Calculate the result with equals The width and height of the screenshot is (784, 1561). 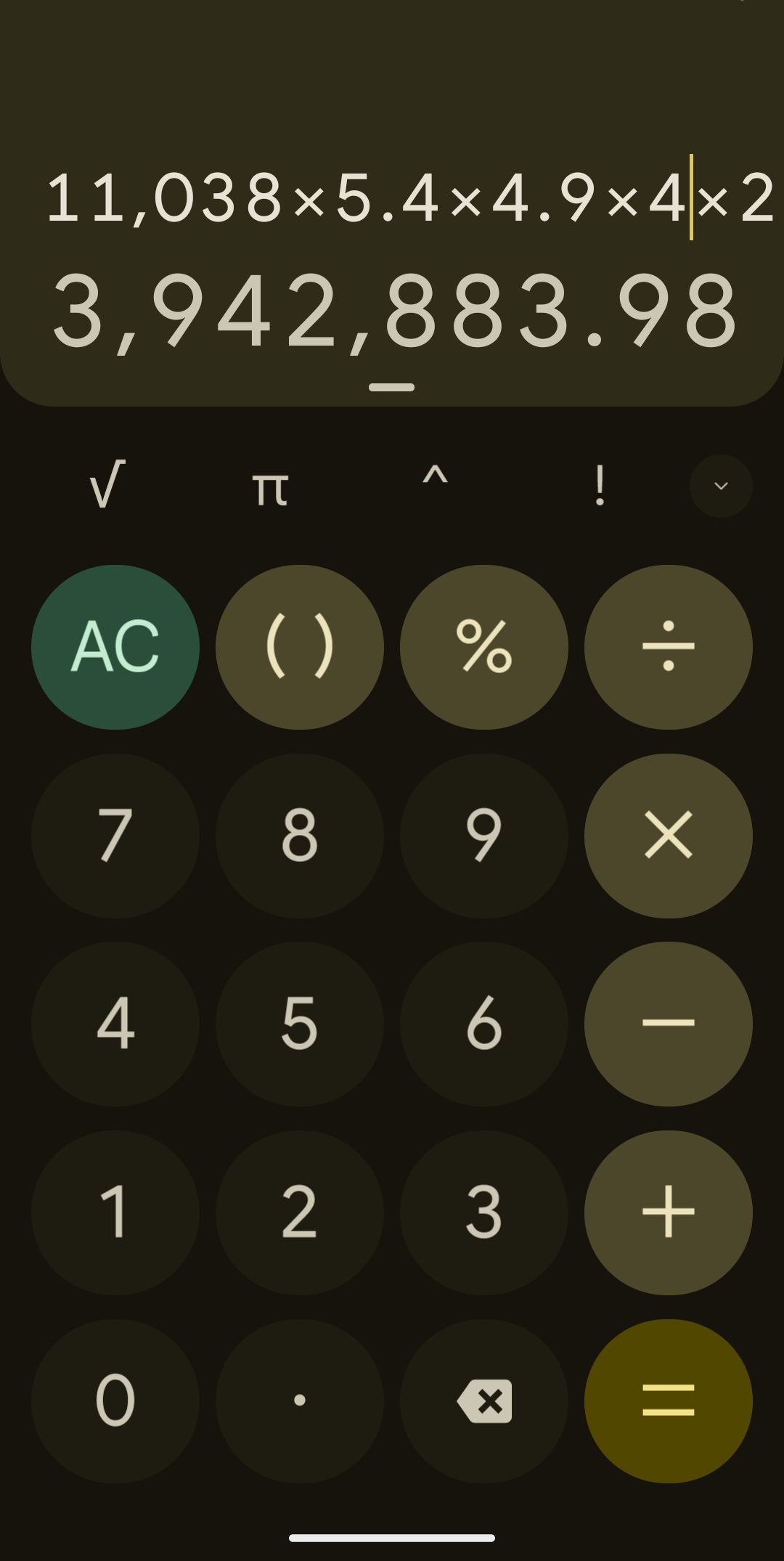[x=669, y=1401]
